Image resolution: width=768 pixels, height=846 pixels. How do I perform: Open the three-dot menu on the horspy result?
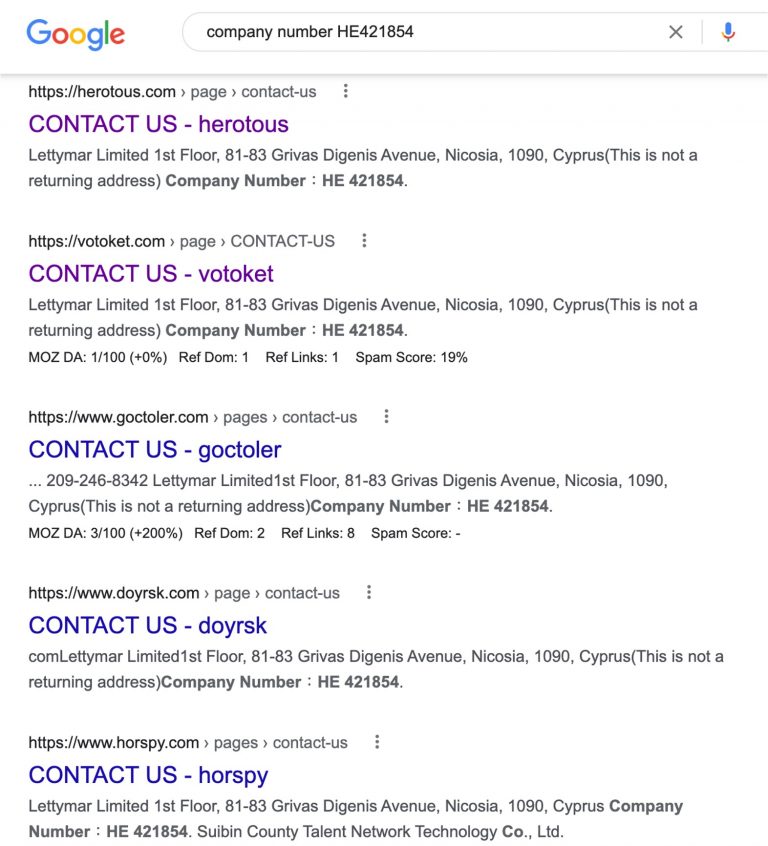tap(376, 742)
